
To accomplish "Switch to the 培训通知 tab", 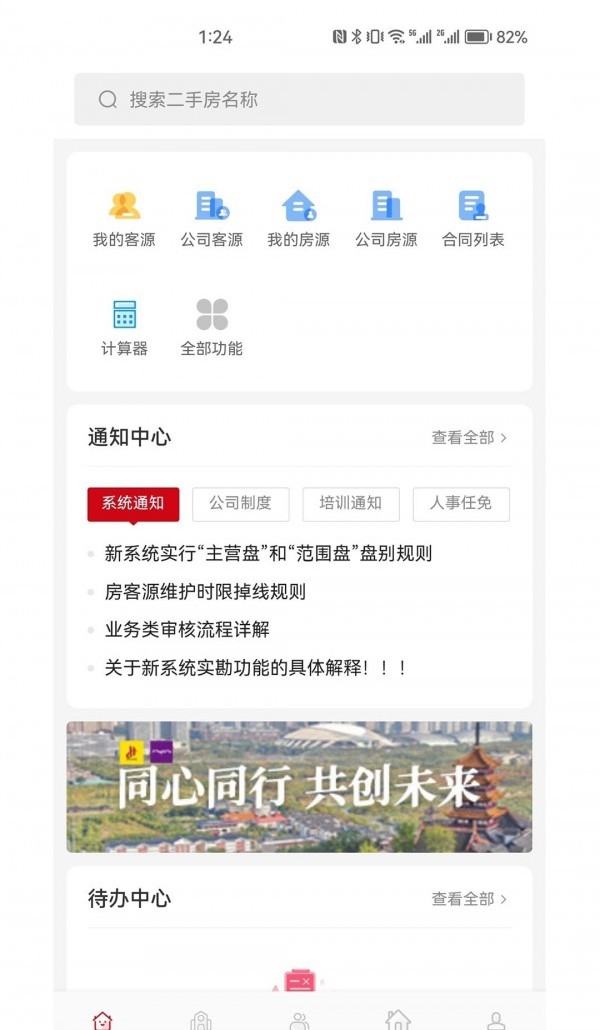I will [x=350, y=504].
